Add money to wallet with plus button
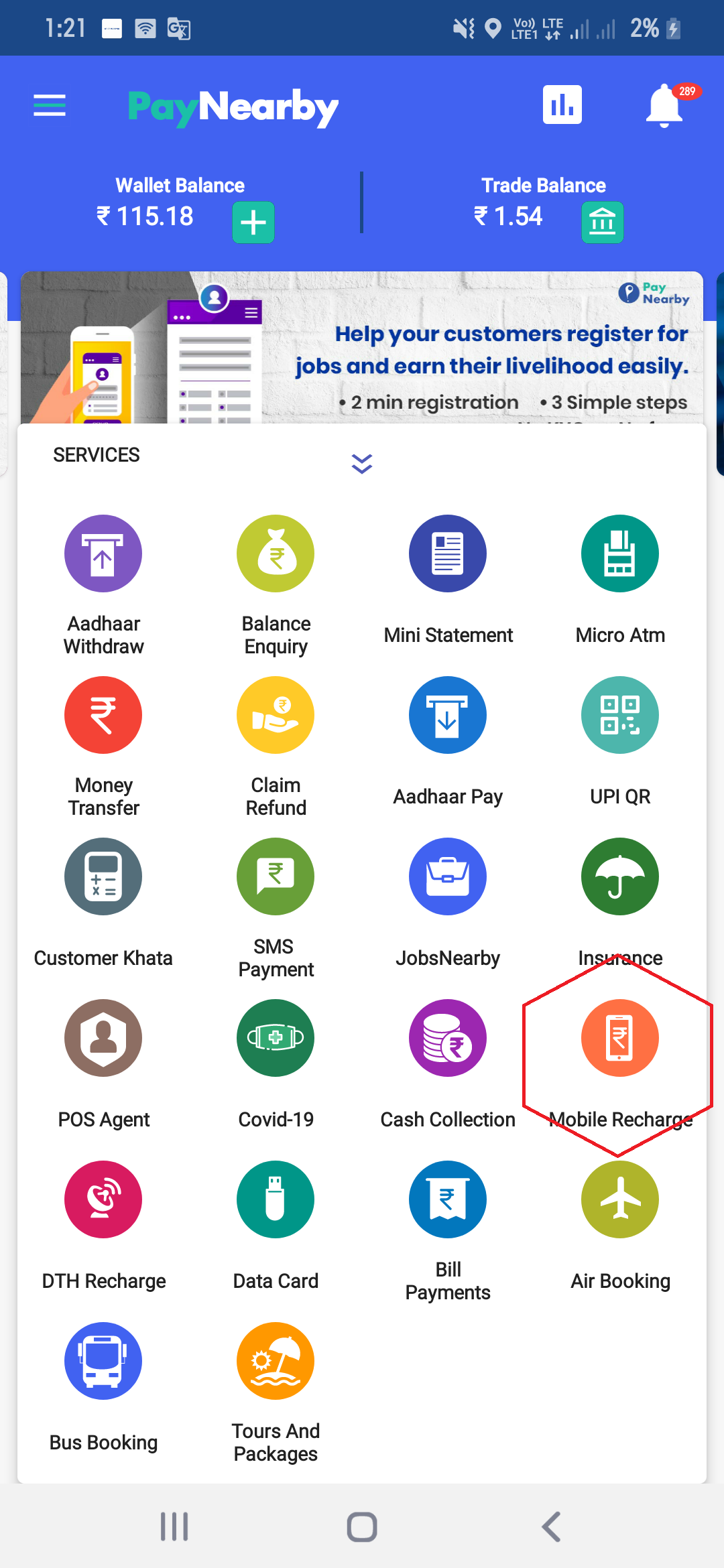724x1568 pixels. pos(253,222)
